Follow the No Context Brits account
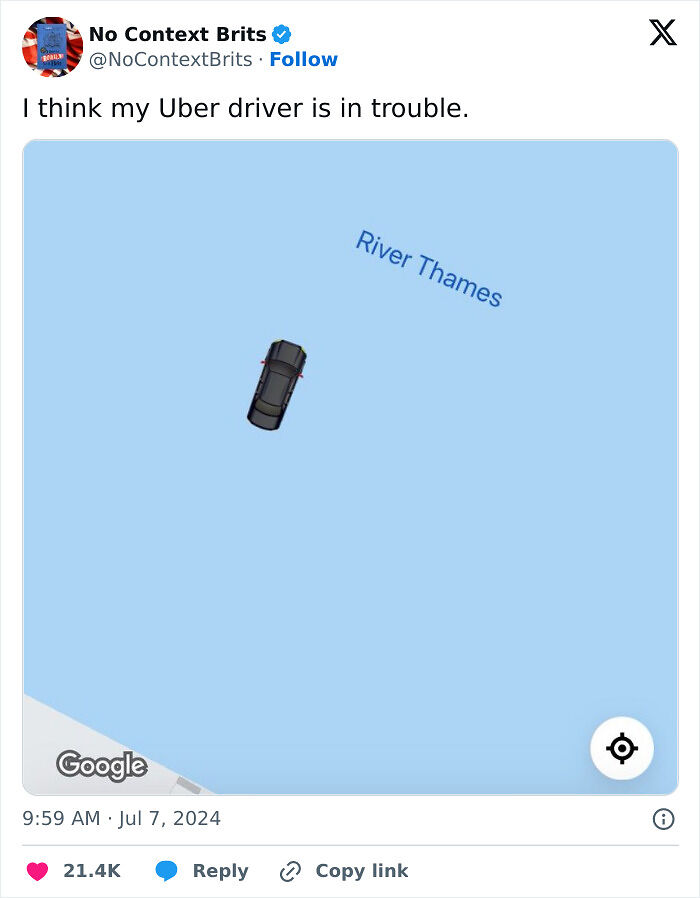The height and width of the screenshot is (898, 700). pos(303,60)
